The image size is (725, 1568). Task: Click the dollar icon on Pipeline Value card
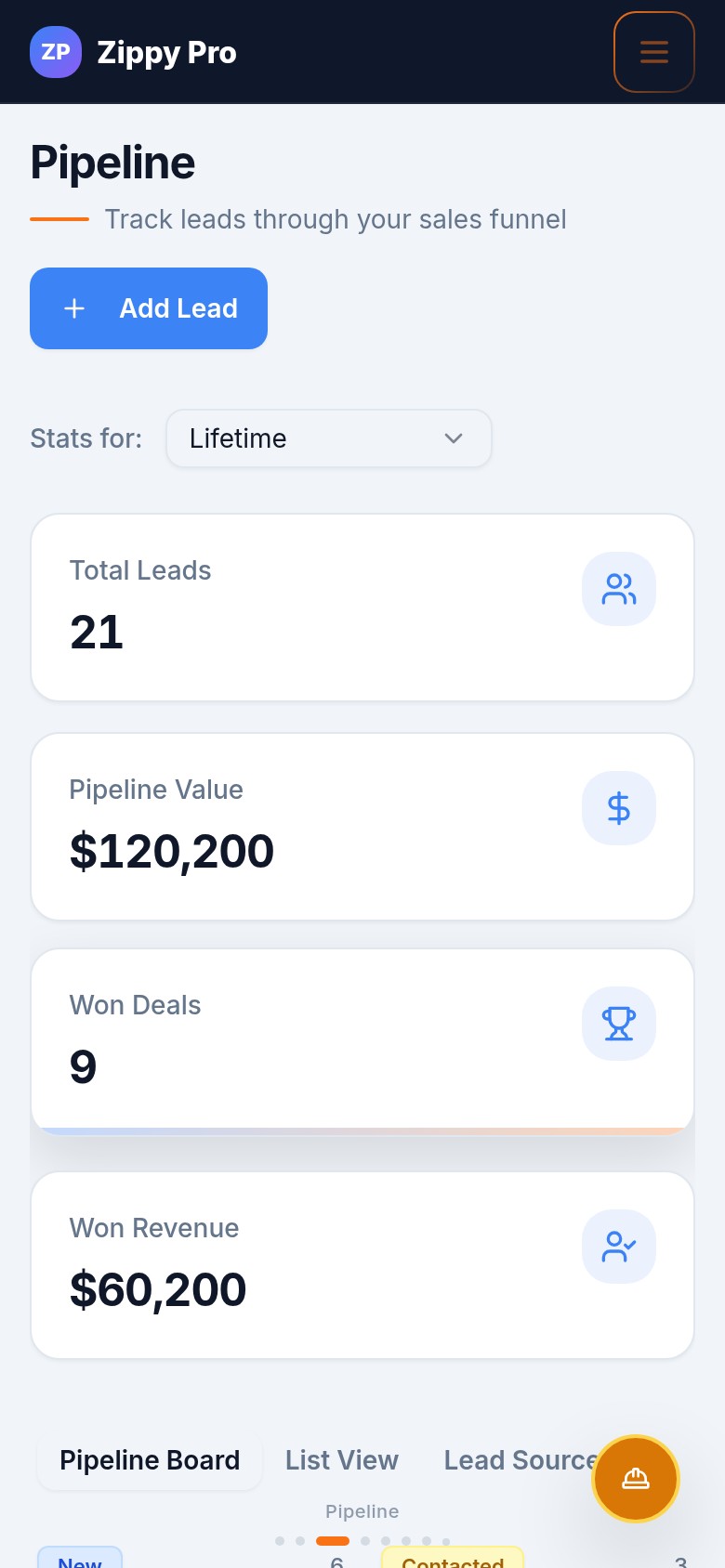click(x=618, y=808)
